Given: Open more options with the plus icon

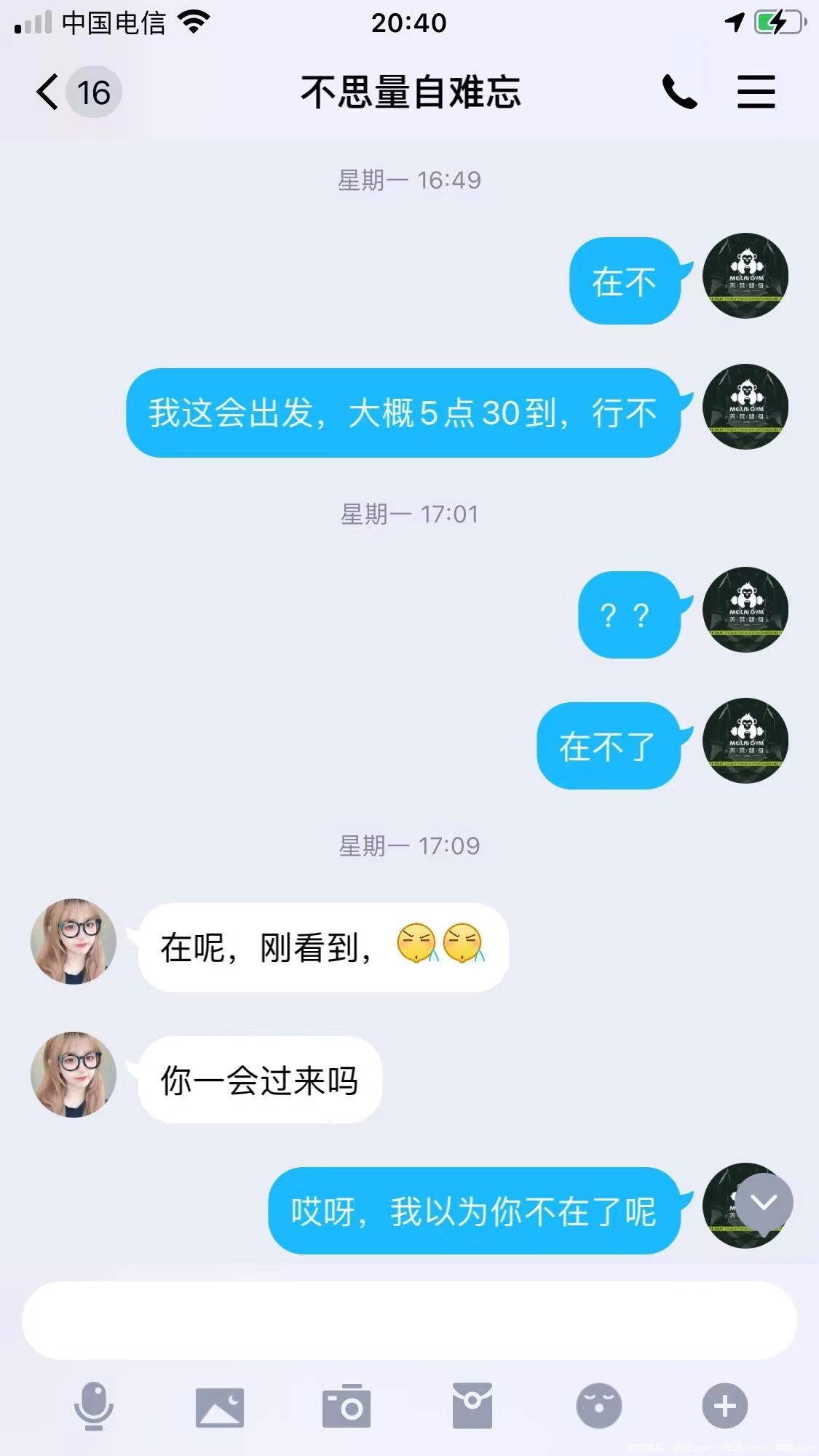Looking at the screenshot, I should pos(724,1407).
